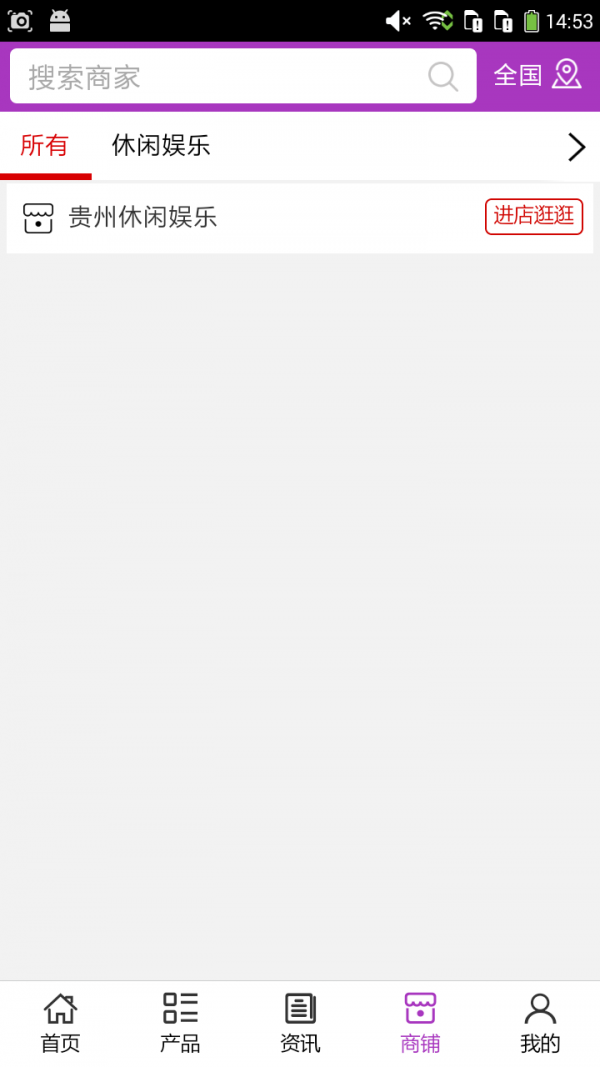Image resolution: width=600 pixels, height=1067 pixels.
Task: Switch to the 产品 tab
Action: coord(180,1023)
